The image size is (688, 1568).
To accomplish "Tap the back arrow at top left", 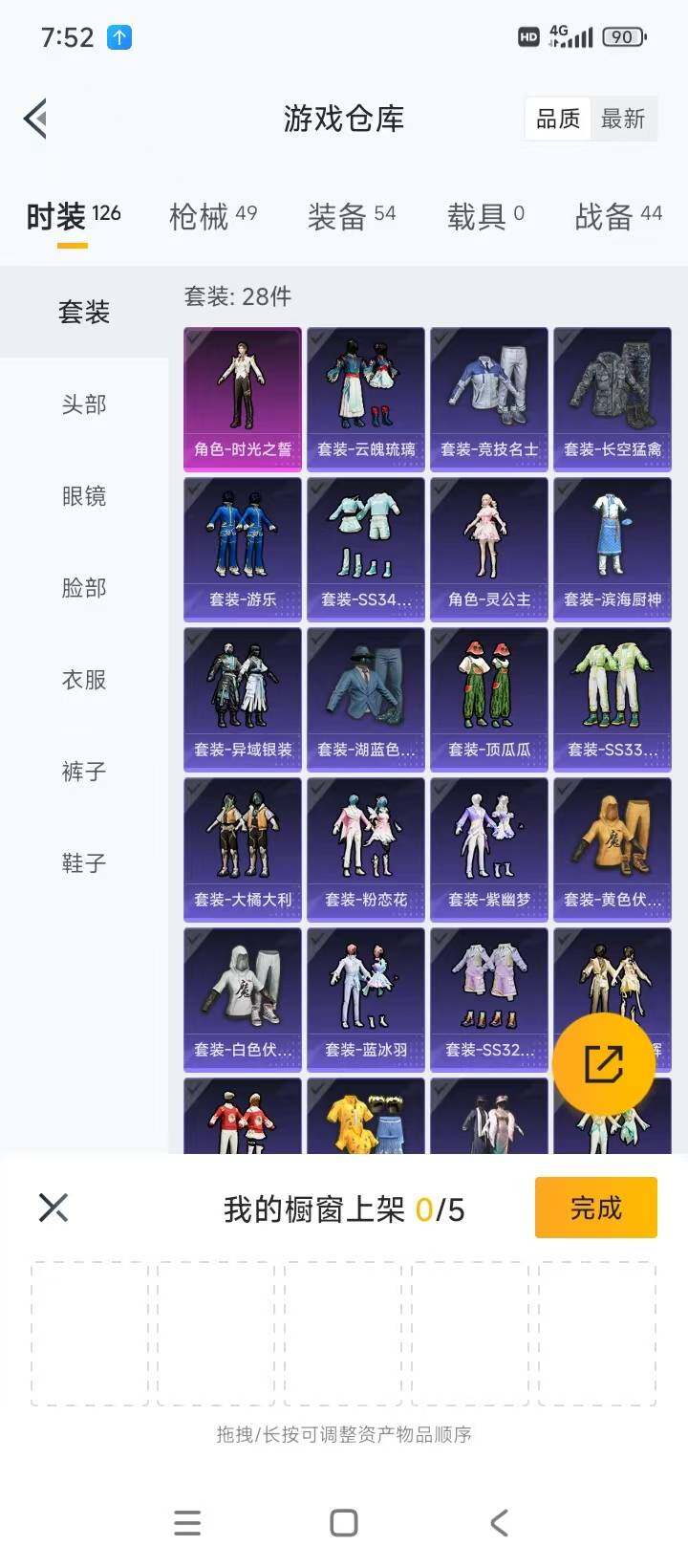I will click(x=36, y=119).
